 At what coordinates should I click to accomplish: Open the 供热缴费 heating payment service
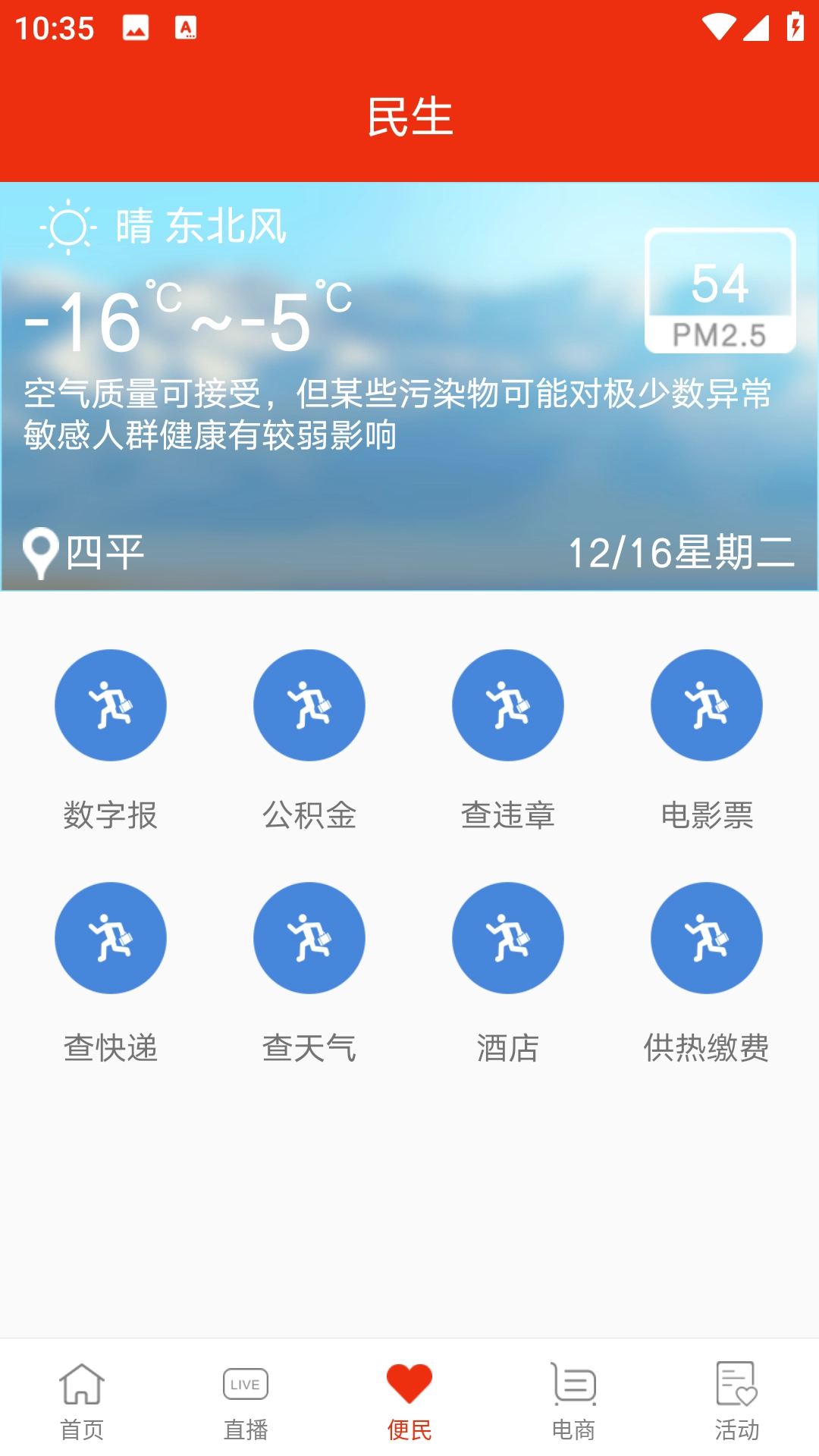tap(707, 937)
